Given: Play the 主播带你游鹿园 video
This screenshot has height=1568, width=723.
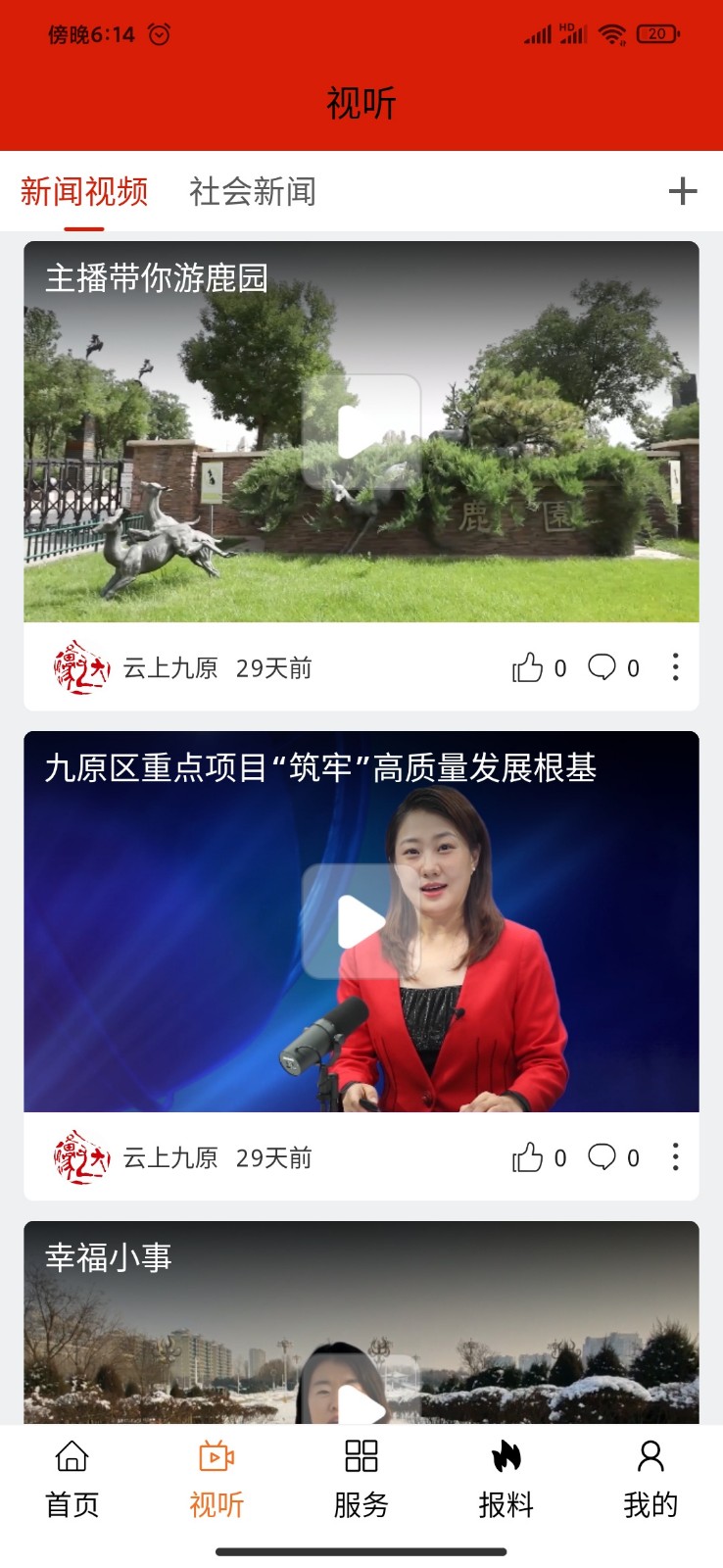Looking at the screenshot, I should [361, 431].
